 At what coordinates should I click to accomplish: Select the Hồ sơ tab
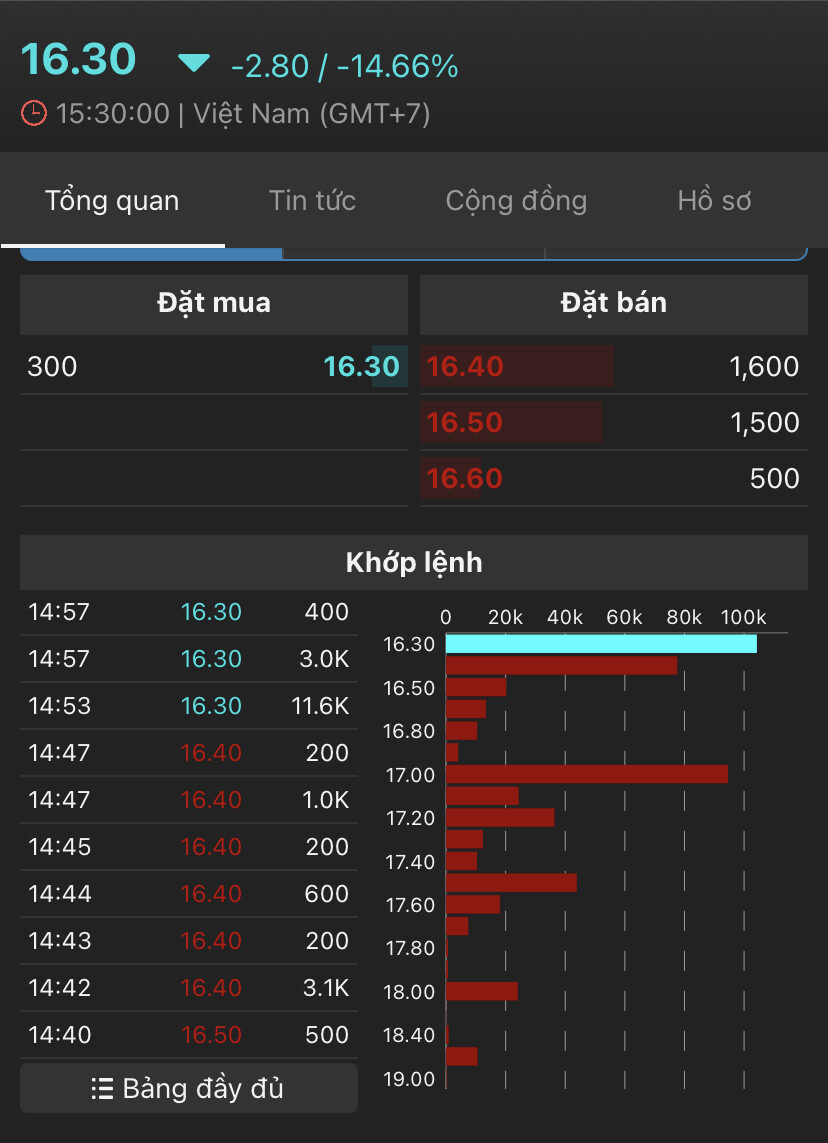point(714,201)
